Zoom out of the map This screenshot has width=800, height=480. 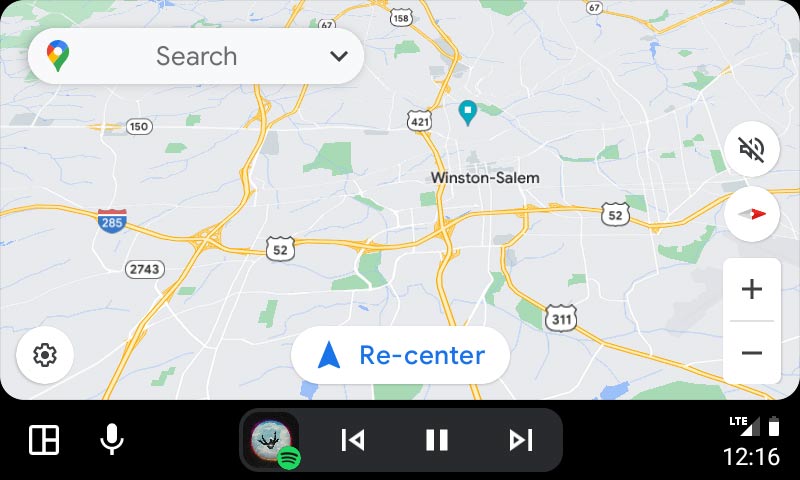pyautogui.click(x=752, y=353)
